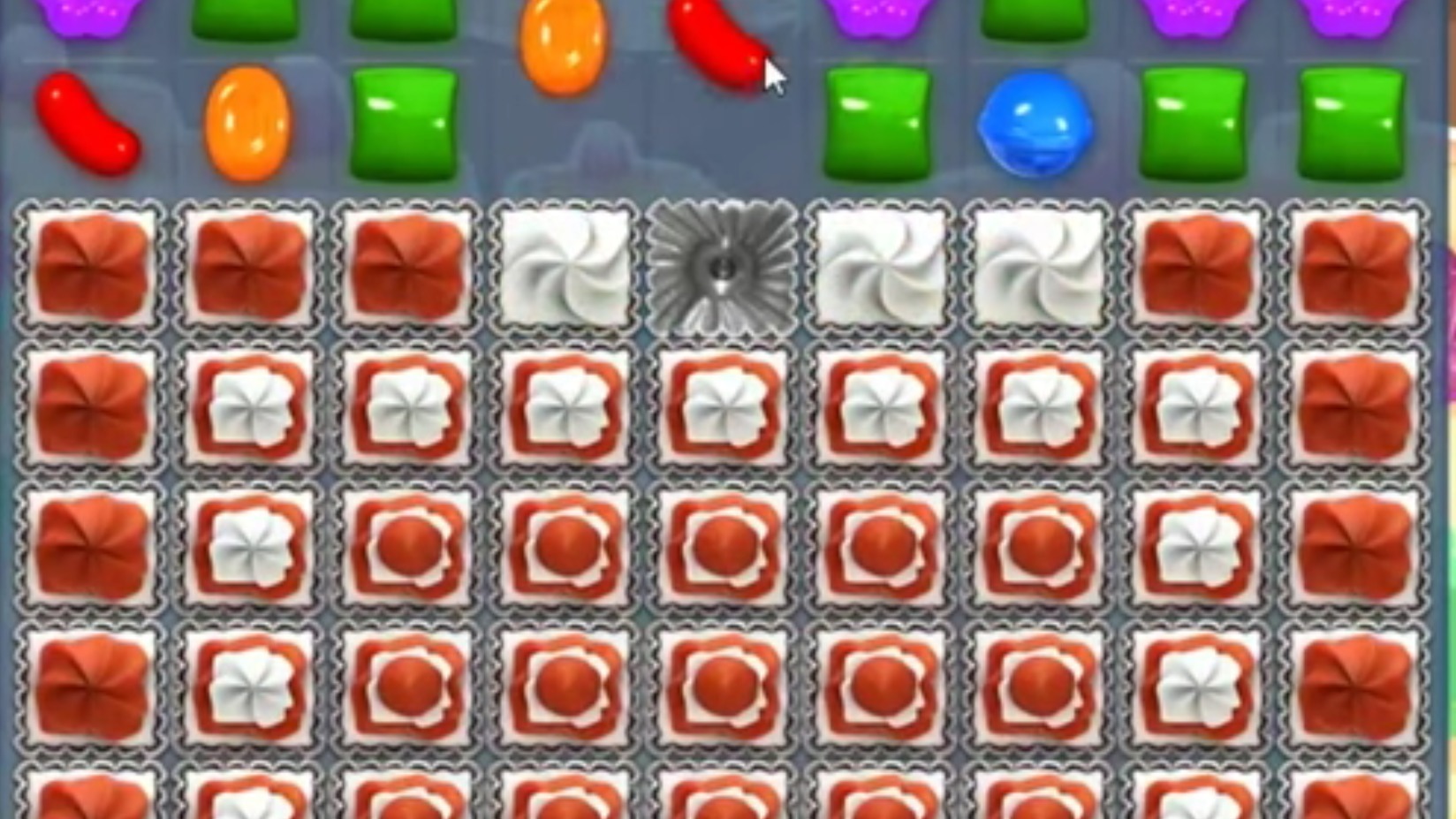Select the orange candy beside the leftmost red bean
Image resolution: width=1456 pixels, height=819 pixels.
[x=247, y=124]
